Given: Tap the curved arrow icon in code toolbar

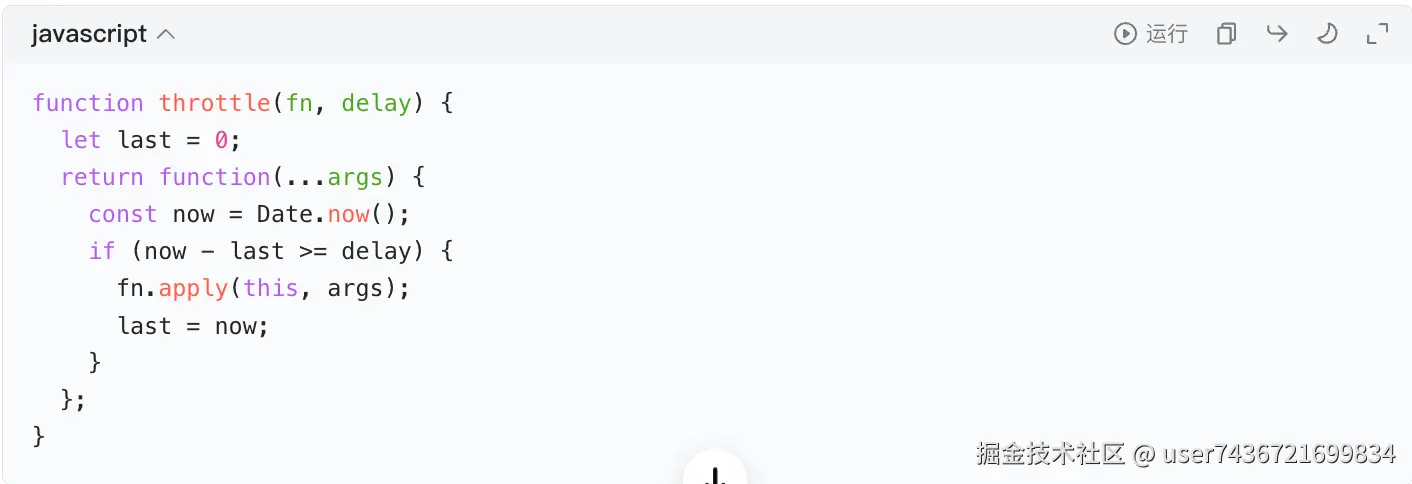Looking at the screenshot, I should coord(1276,34).
